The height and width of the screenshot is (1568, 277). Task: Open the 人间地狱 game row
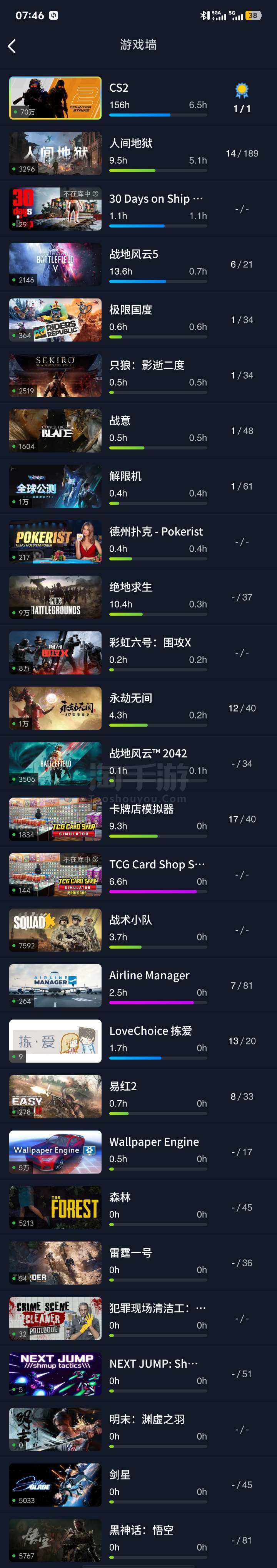[138, 153]
